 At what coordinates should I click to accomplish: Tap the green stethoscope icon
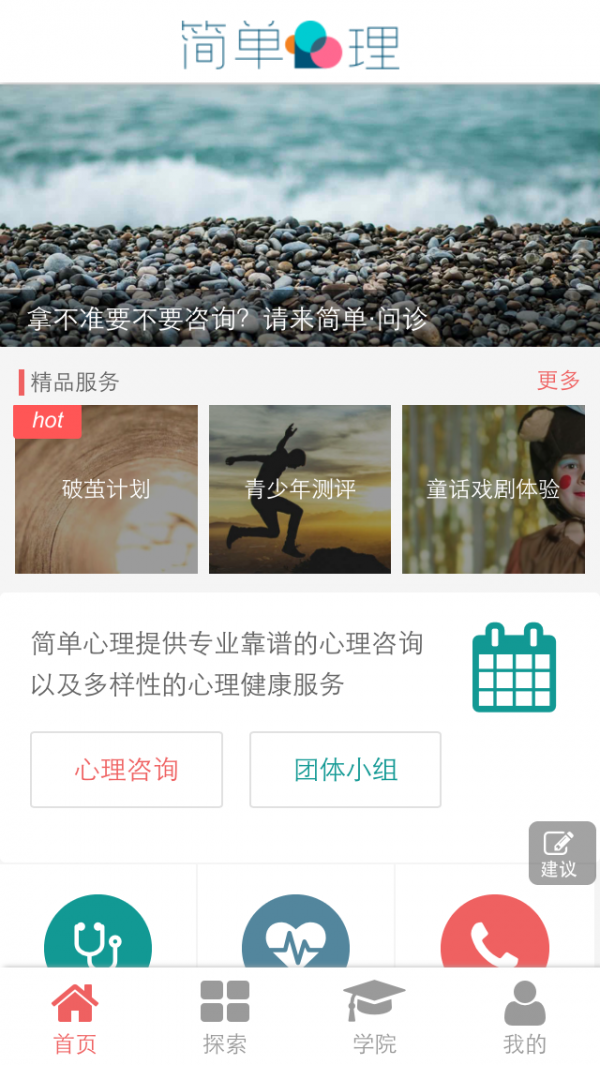point(98,935)
